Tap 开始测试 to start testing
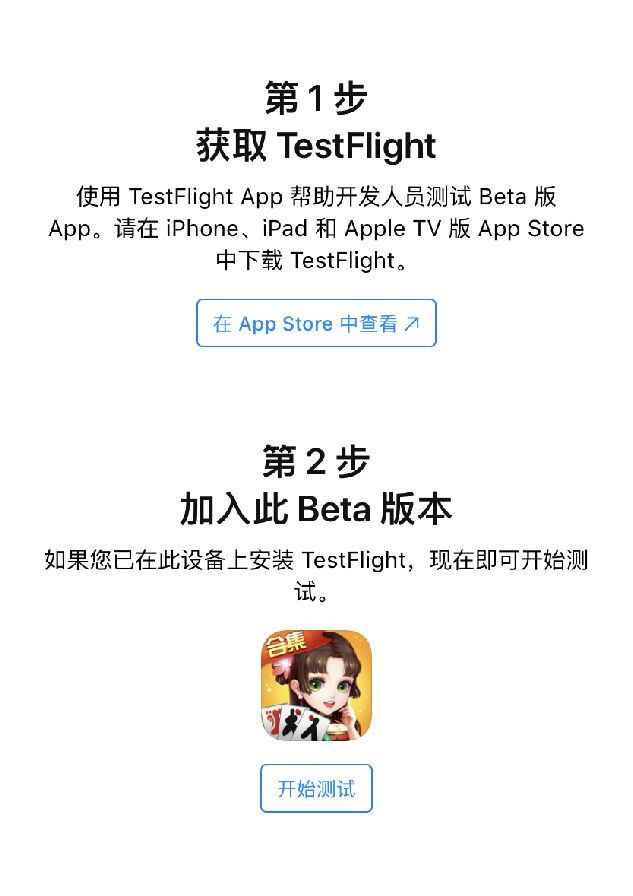The width and height of the screenshot is (633, 896). pyautogui.click(x=316, y=788)
